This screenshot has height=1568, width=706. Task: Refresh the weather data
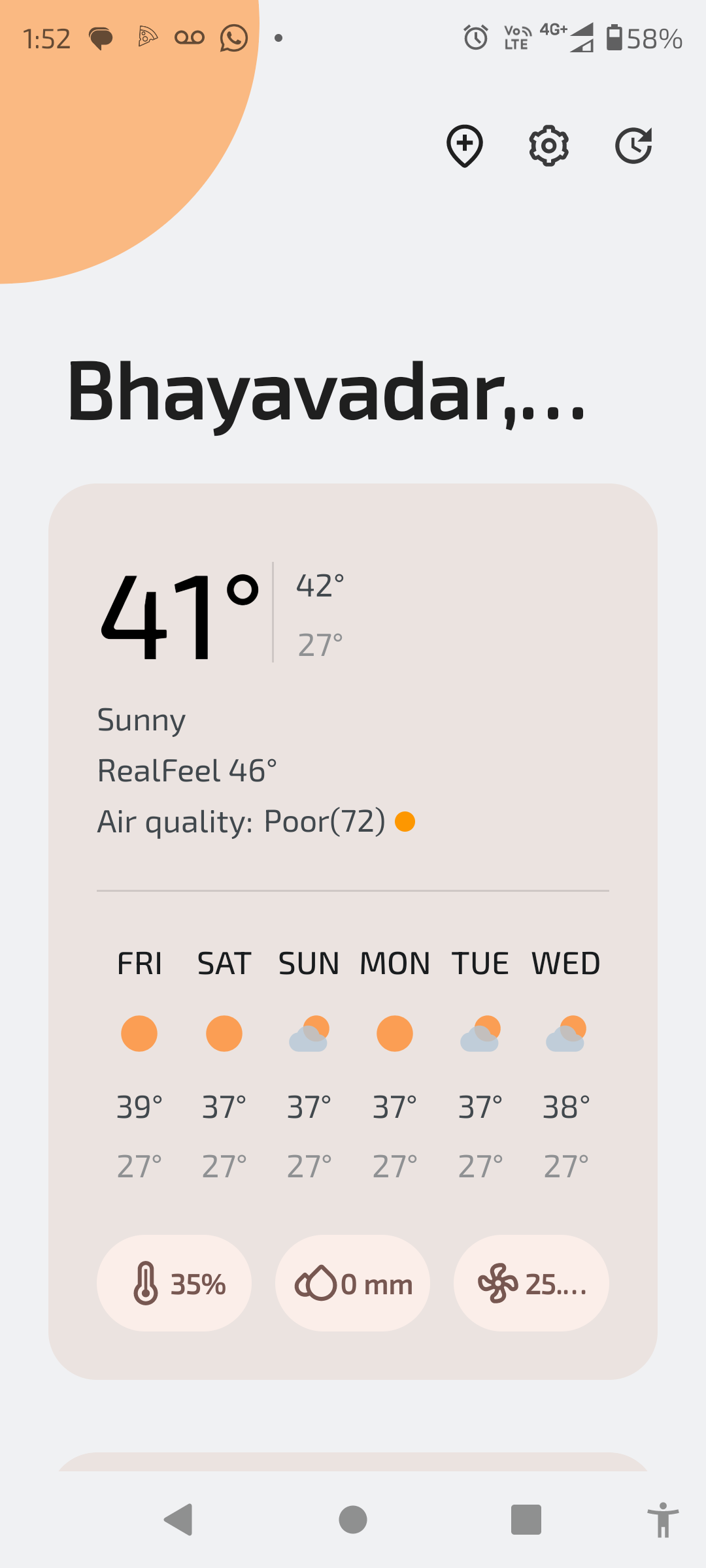pyautogui.click(x=633, y=146)
